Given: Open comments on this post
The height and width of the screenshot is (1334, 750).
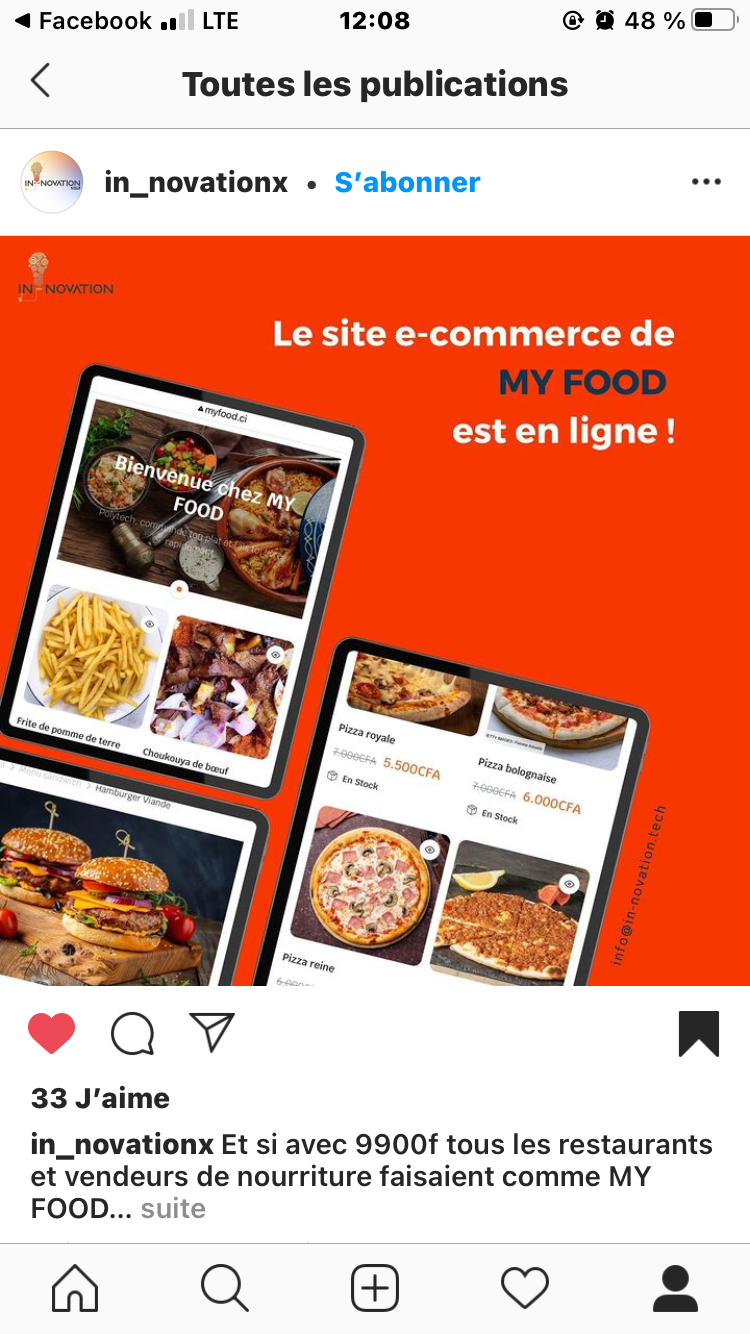Looking at the screenshot, I should [x=132, y=1033].
